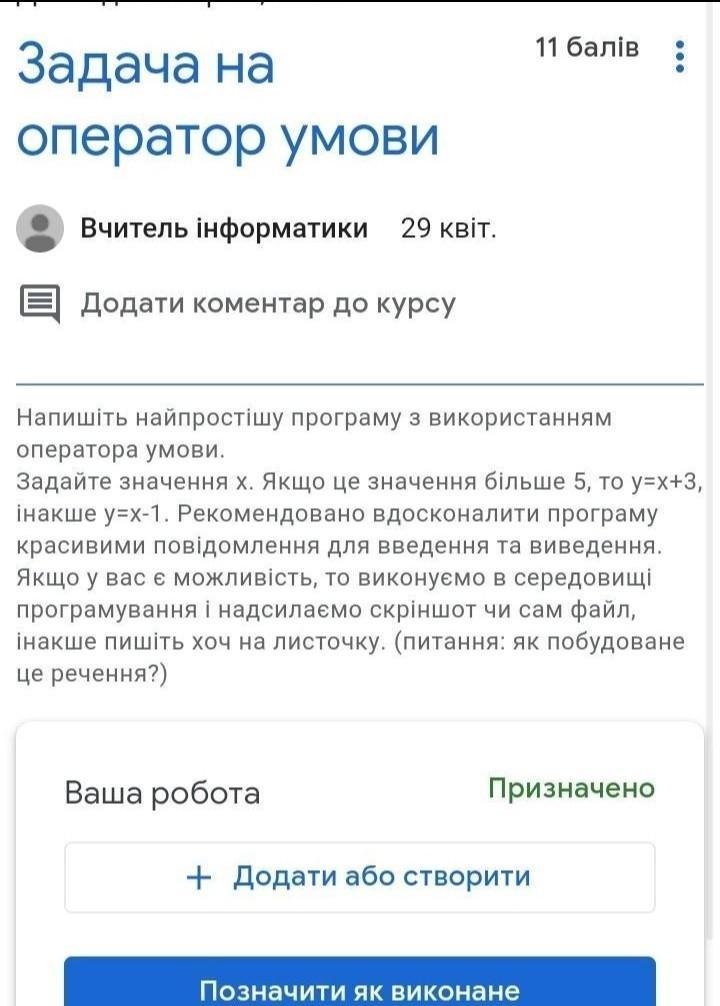Image resolution: width=720 pixels, height=1006 pixels.
Task: Open the three-dot overflow menu
Action: click(680, 57)
